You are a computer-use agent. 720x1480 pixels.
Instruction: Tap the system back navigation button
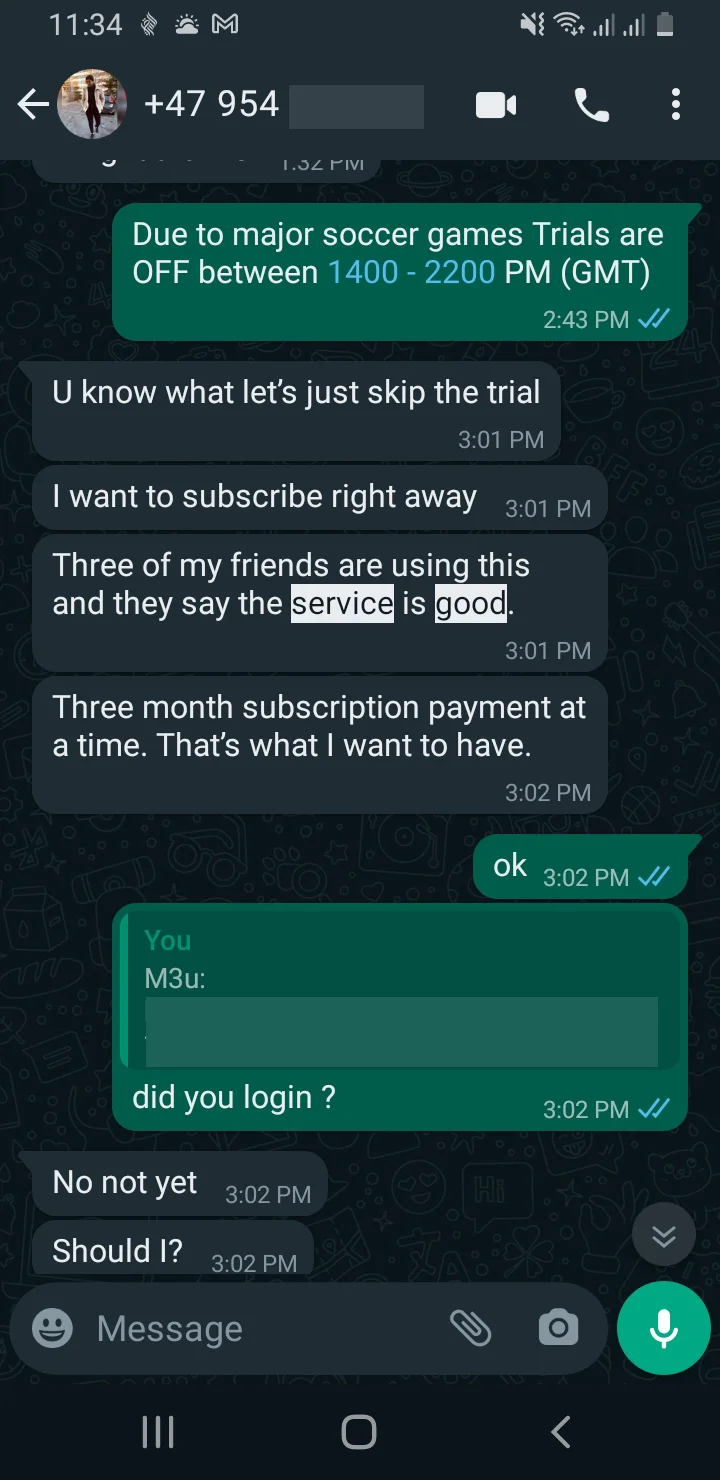tap(561, 1432)
